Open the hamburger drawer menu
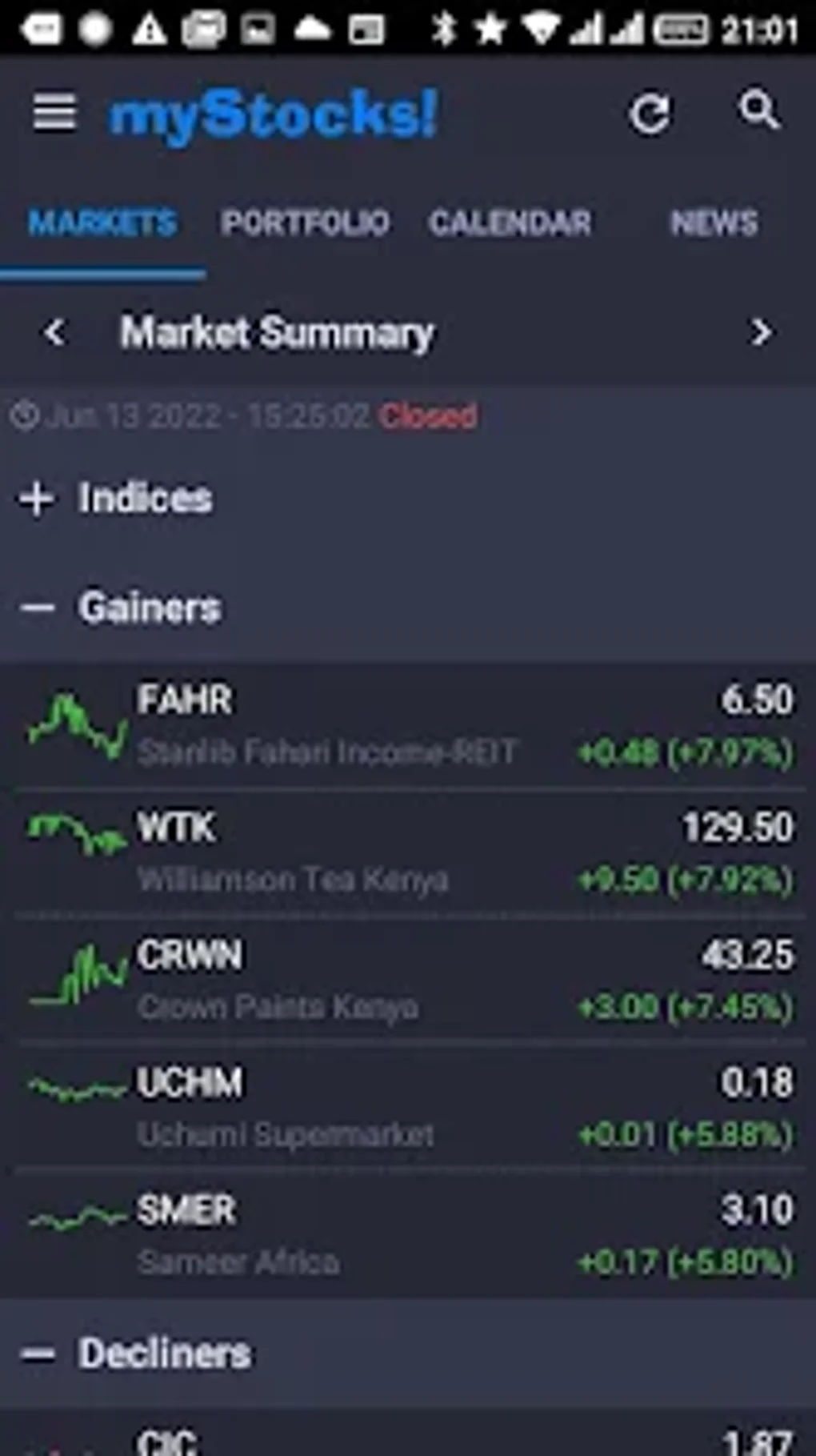The width and height of the screenshot is (816, 1456). click(x=54, y=111)
